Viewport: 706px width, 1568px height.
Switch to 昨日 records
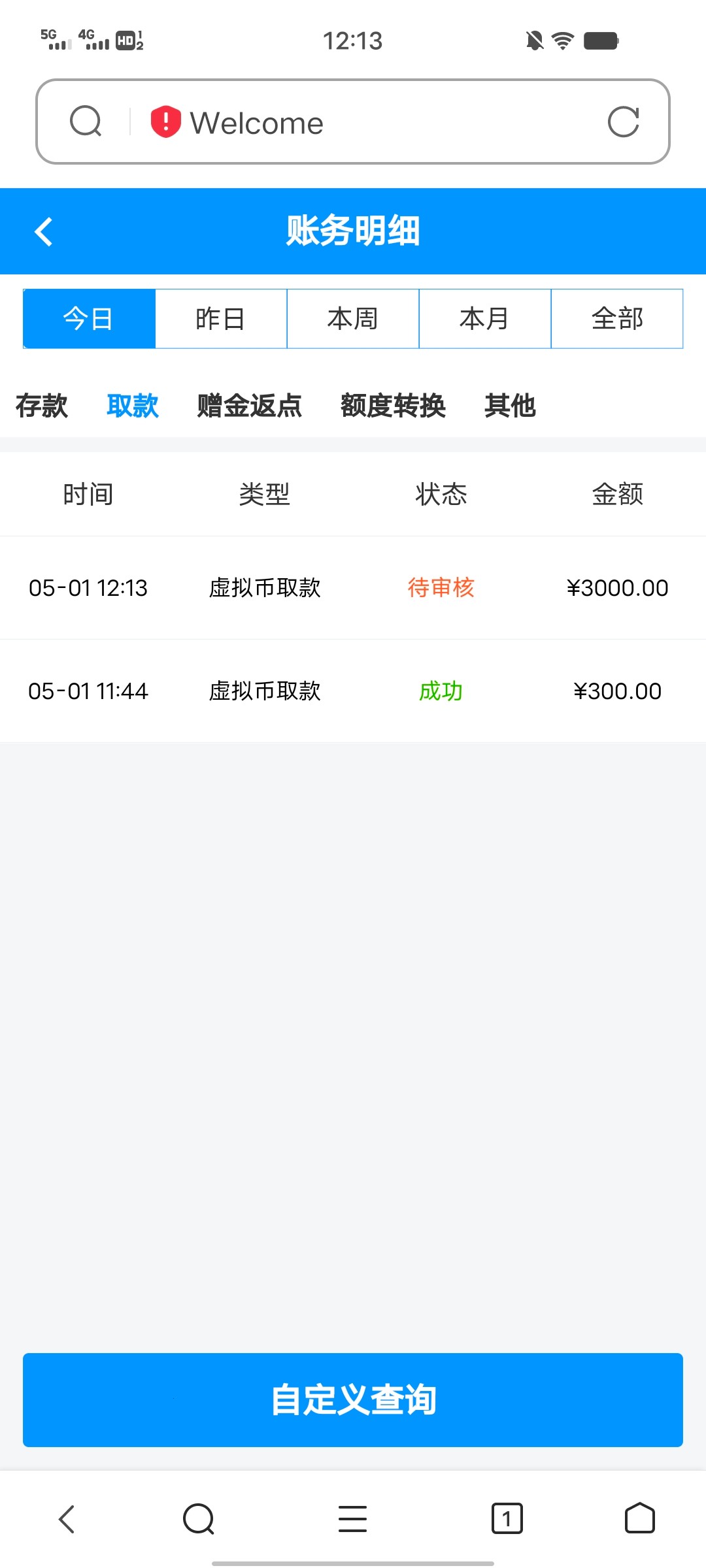pos(221,319)
